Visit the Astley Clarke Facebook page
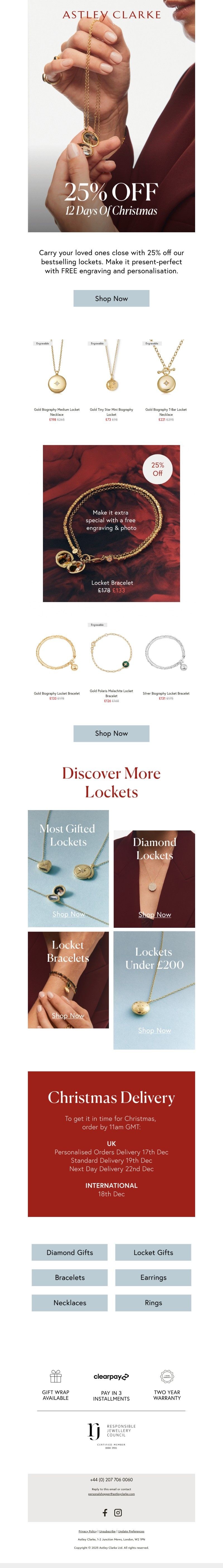 (x=105, y=1513)
